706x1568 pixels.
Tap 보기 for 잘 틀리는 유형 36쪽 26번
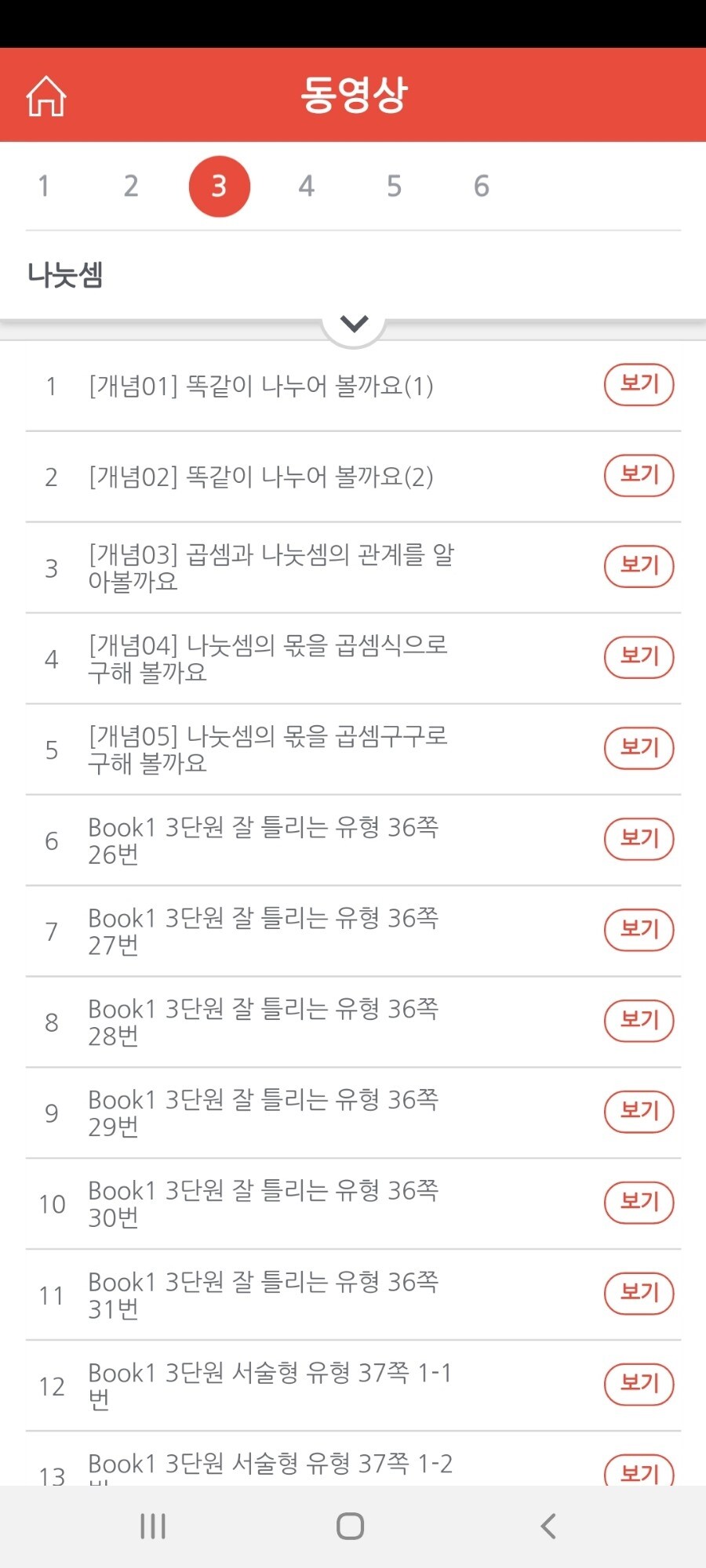point(639,840)
